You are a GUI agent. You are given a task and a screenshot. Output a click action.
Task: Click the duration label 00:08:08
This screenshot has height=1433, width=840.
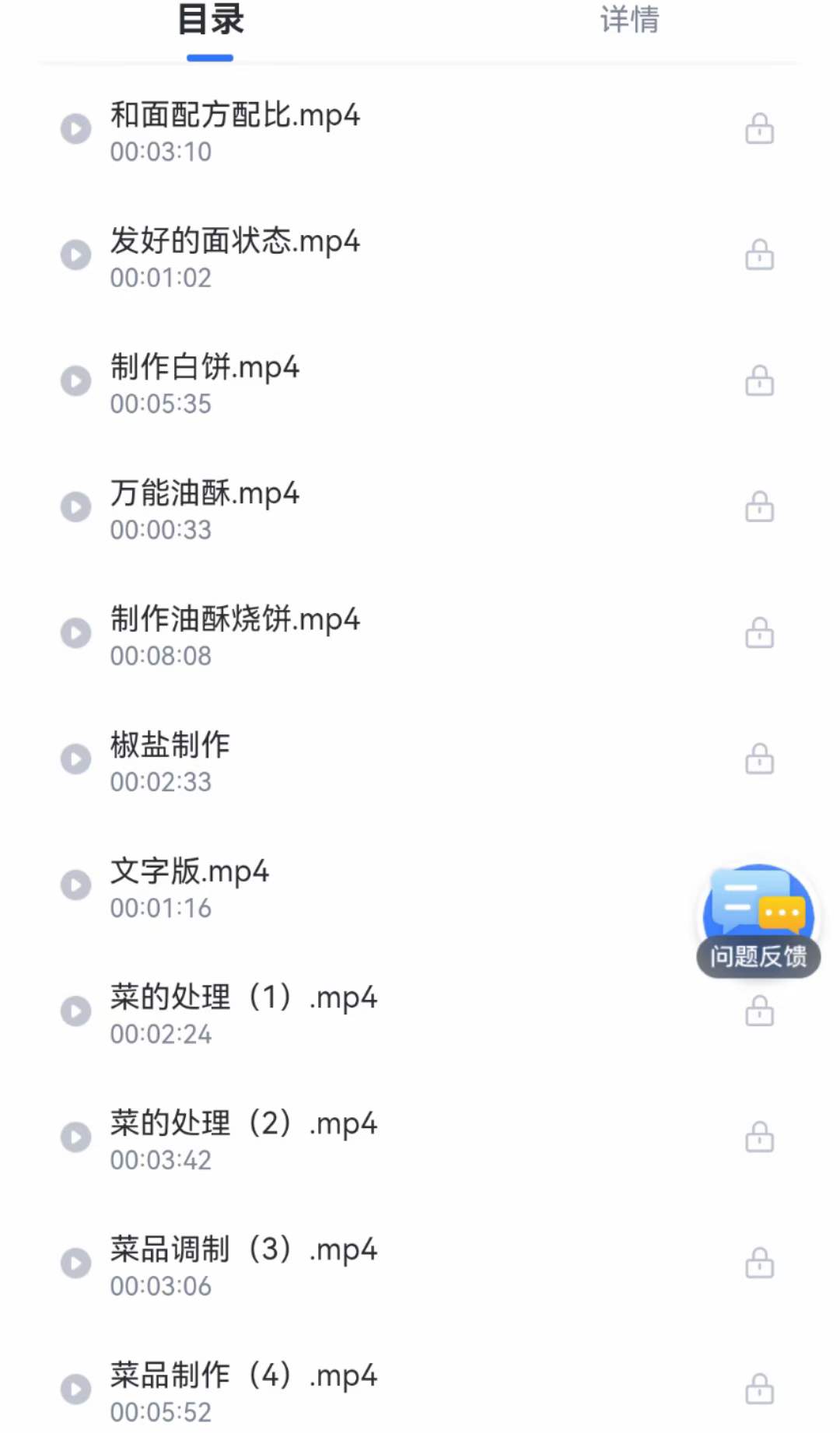162,656
